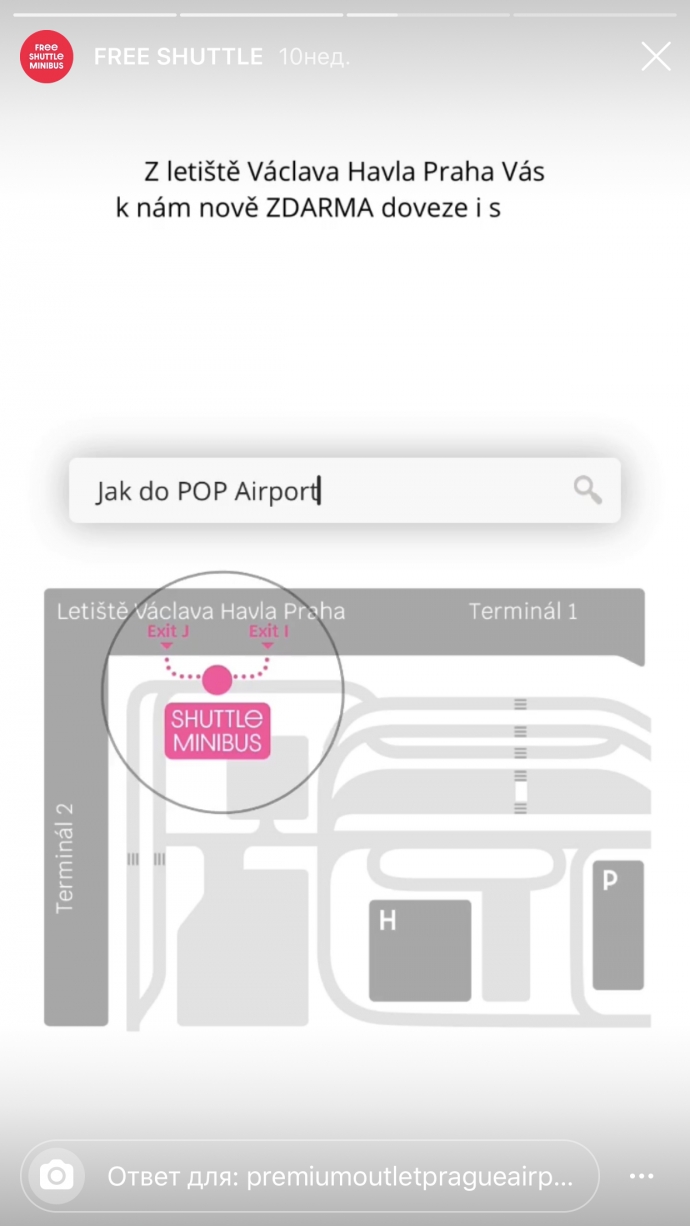Open the FREE SHUTTLE profile avatar
This screenshot has height=1226, width=690.
click(46, 57)
